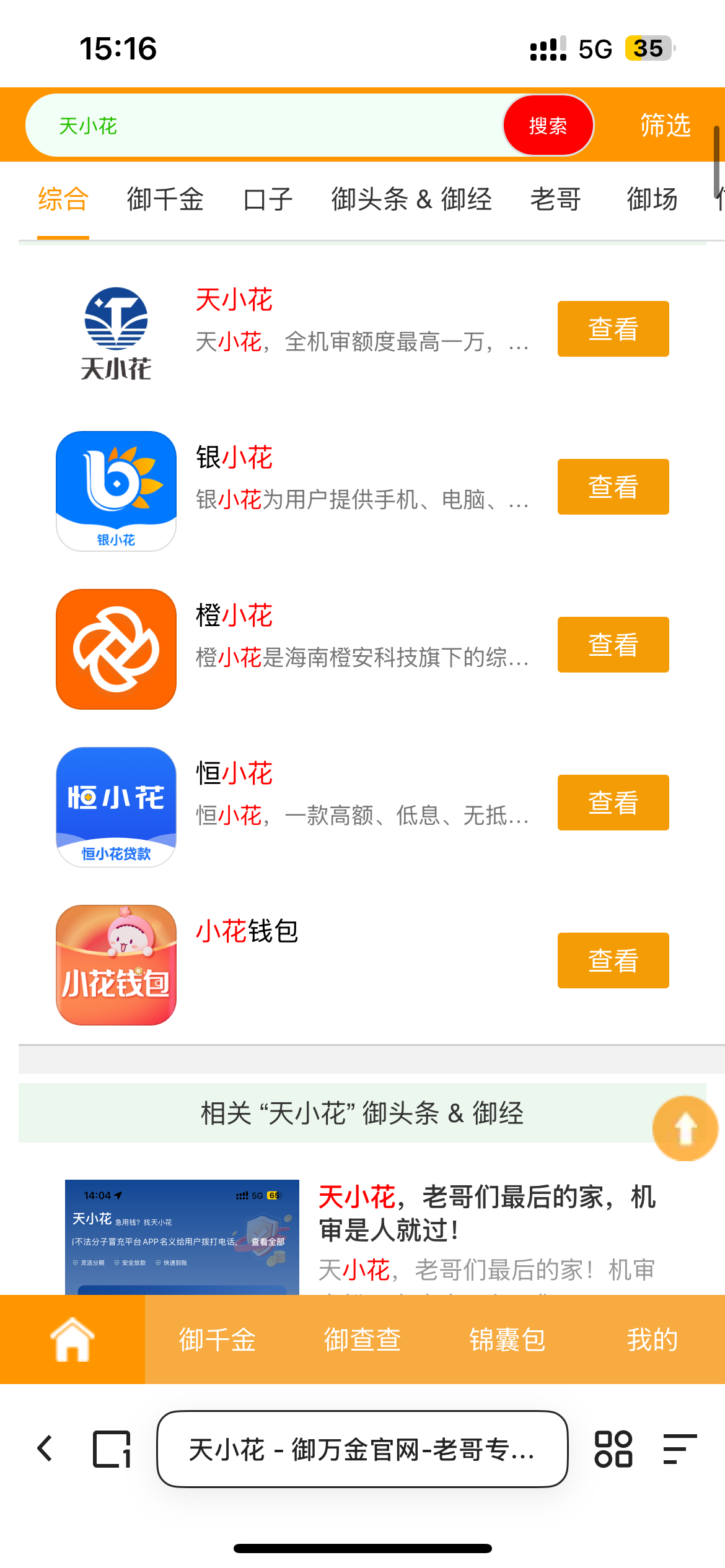Image resolution: width=725 pixels, height=1568 pixels.
Task: Switch to the 我的 tab
Action: [652, 1339]
